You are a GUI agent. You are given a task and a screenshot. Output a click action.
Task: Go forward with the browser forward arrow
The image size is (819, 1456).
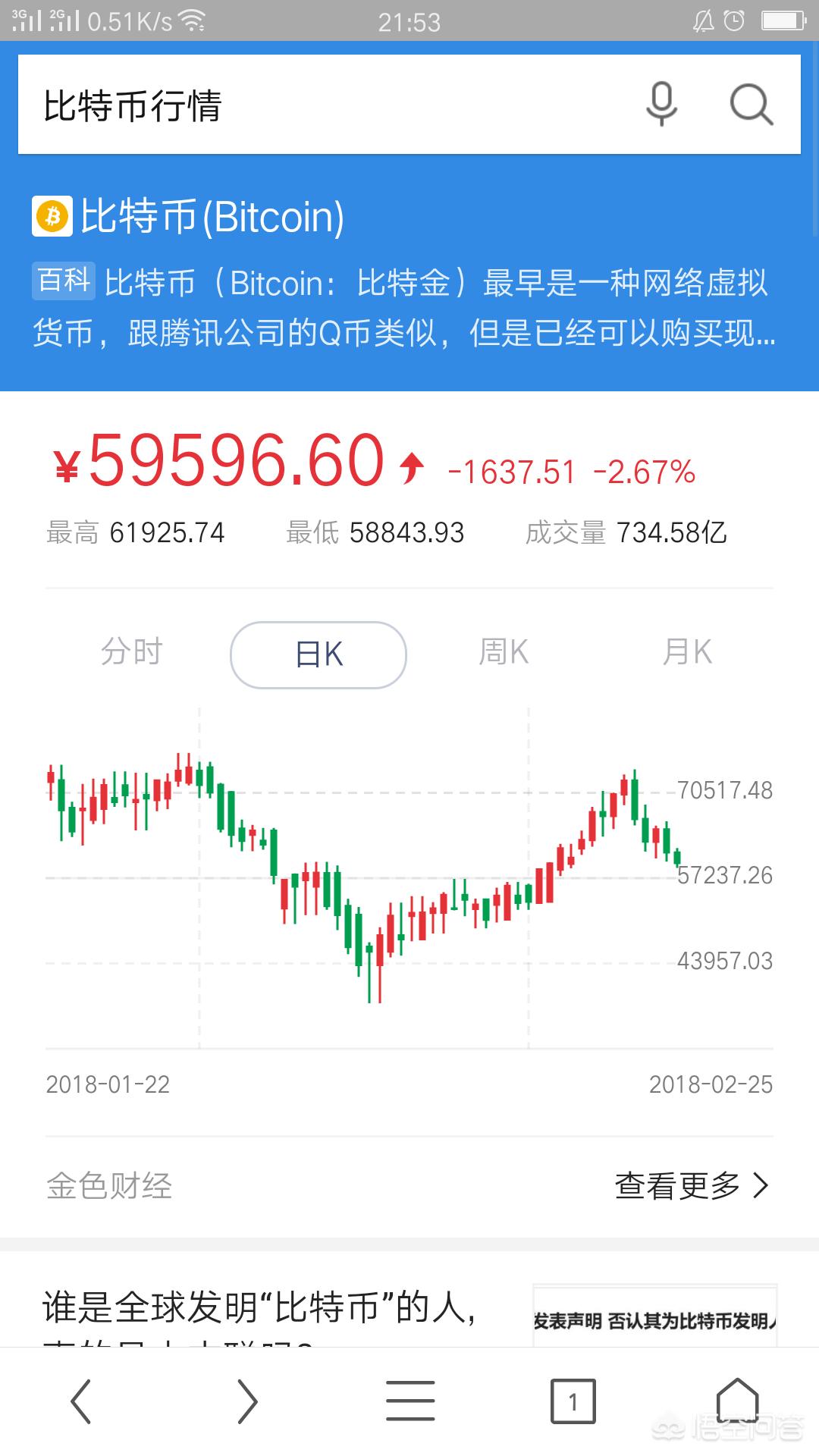[247, 1401]
